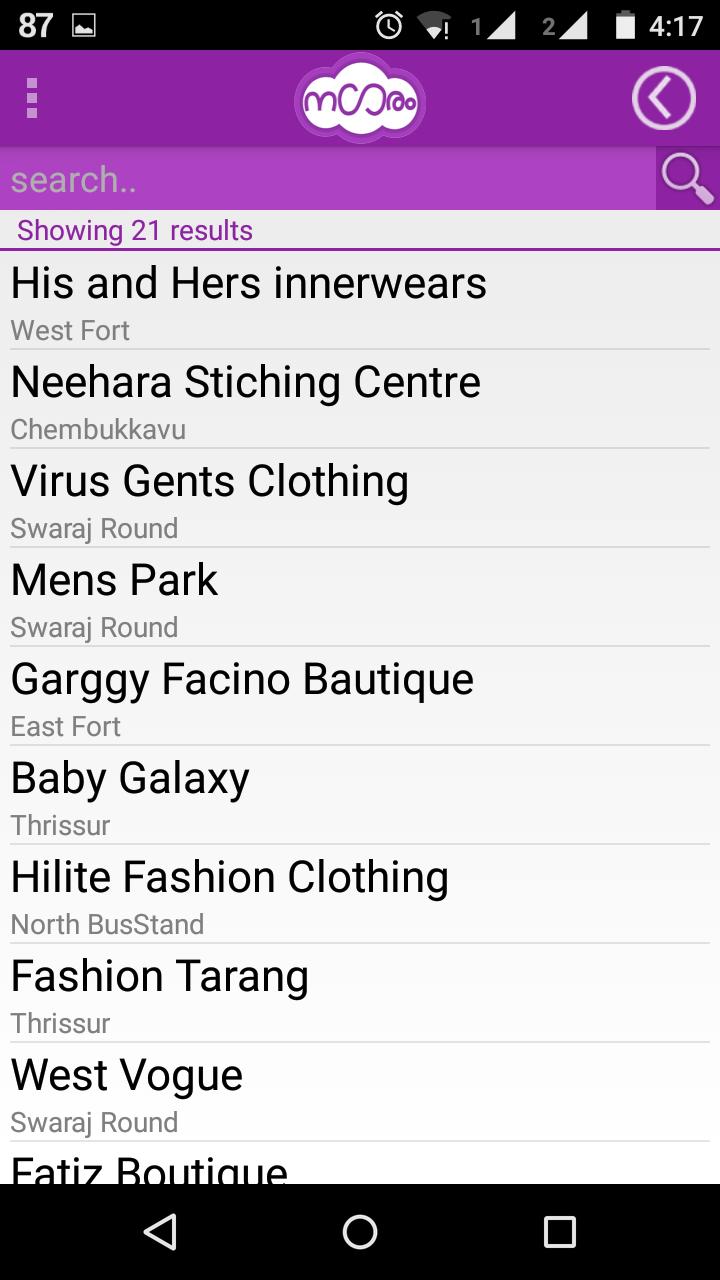Screen dimensions: 720x1280
Task: Tap the magnifying glass search button
Action: pos(687,179)
